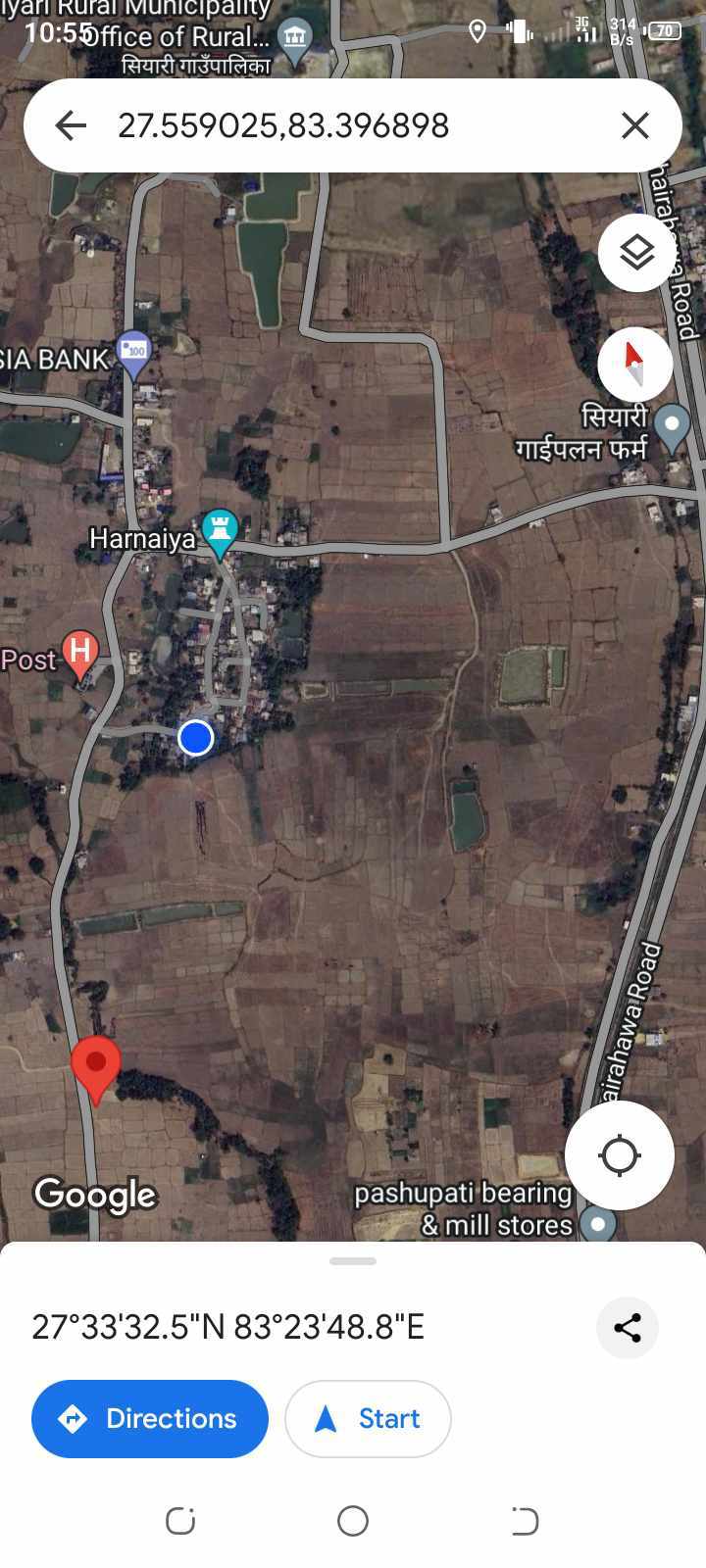Share the dropped pin location
The image size is (706, 1568).
click(x=627, y=1327)
